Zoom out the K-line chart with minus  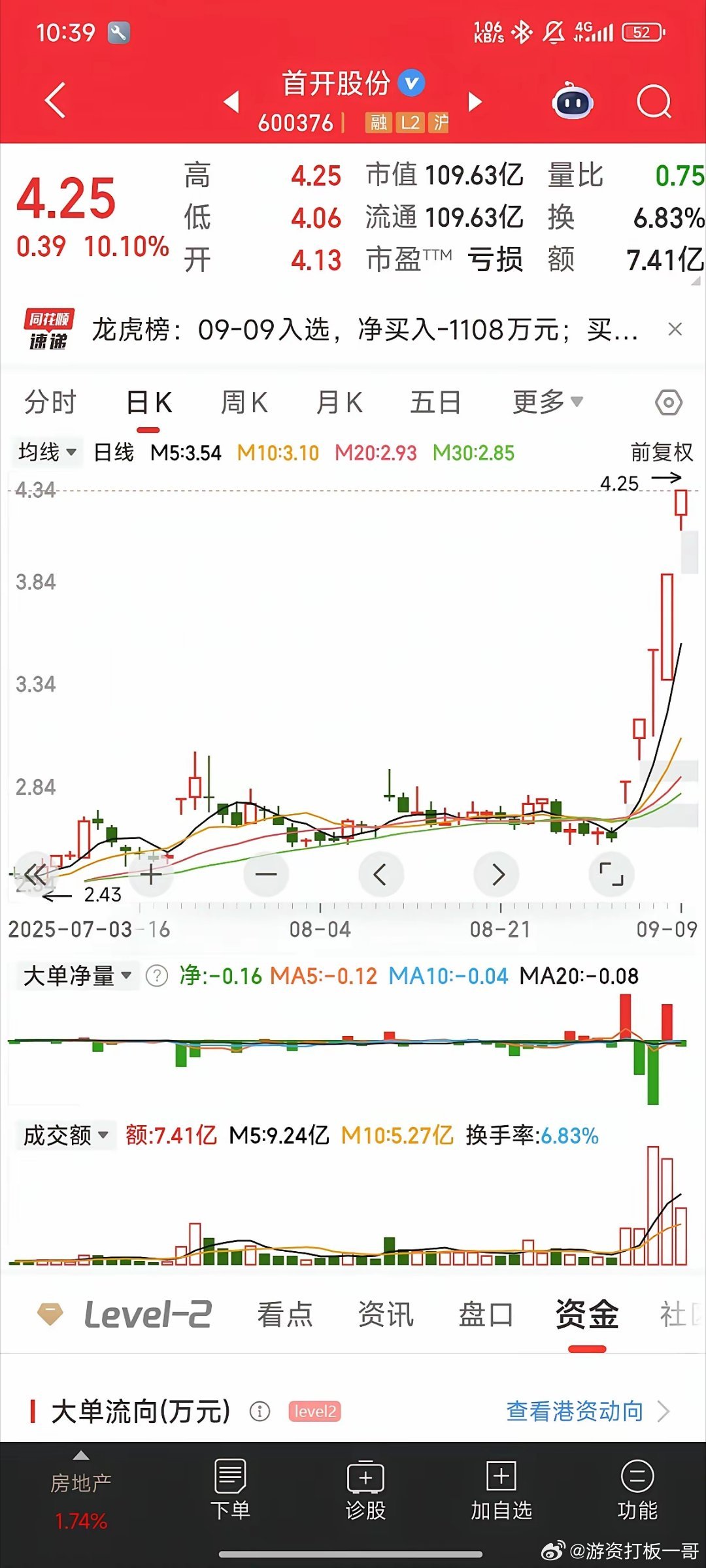point(266,874)
